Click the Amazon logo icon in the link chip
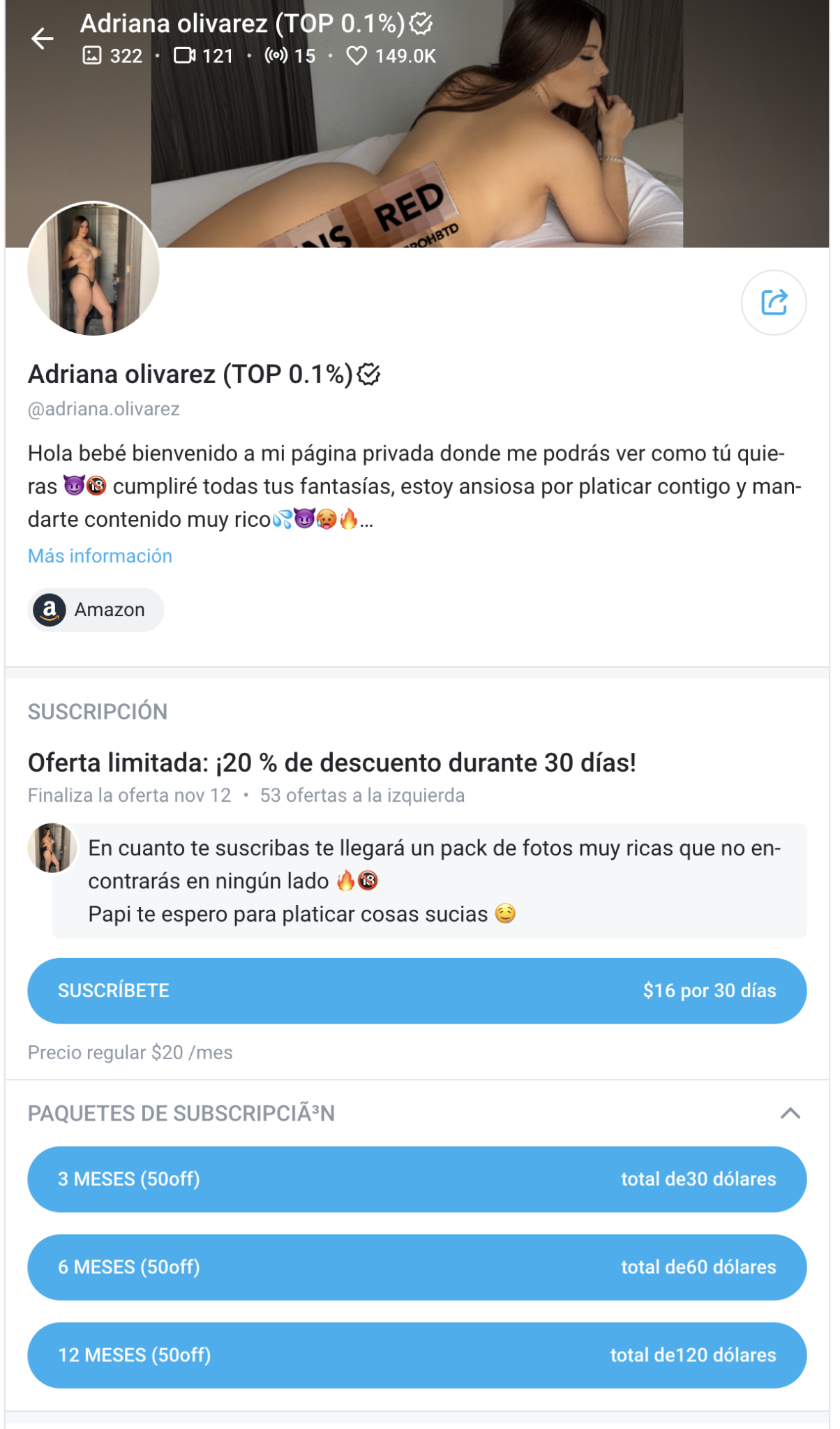 (x=49, y=609)
